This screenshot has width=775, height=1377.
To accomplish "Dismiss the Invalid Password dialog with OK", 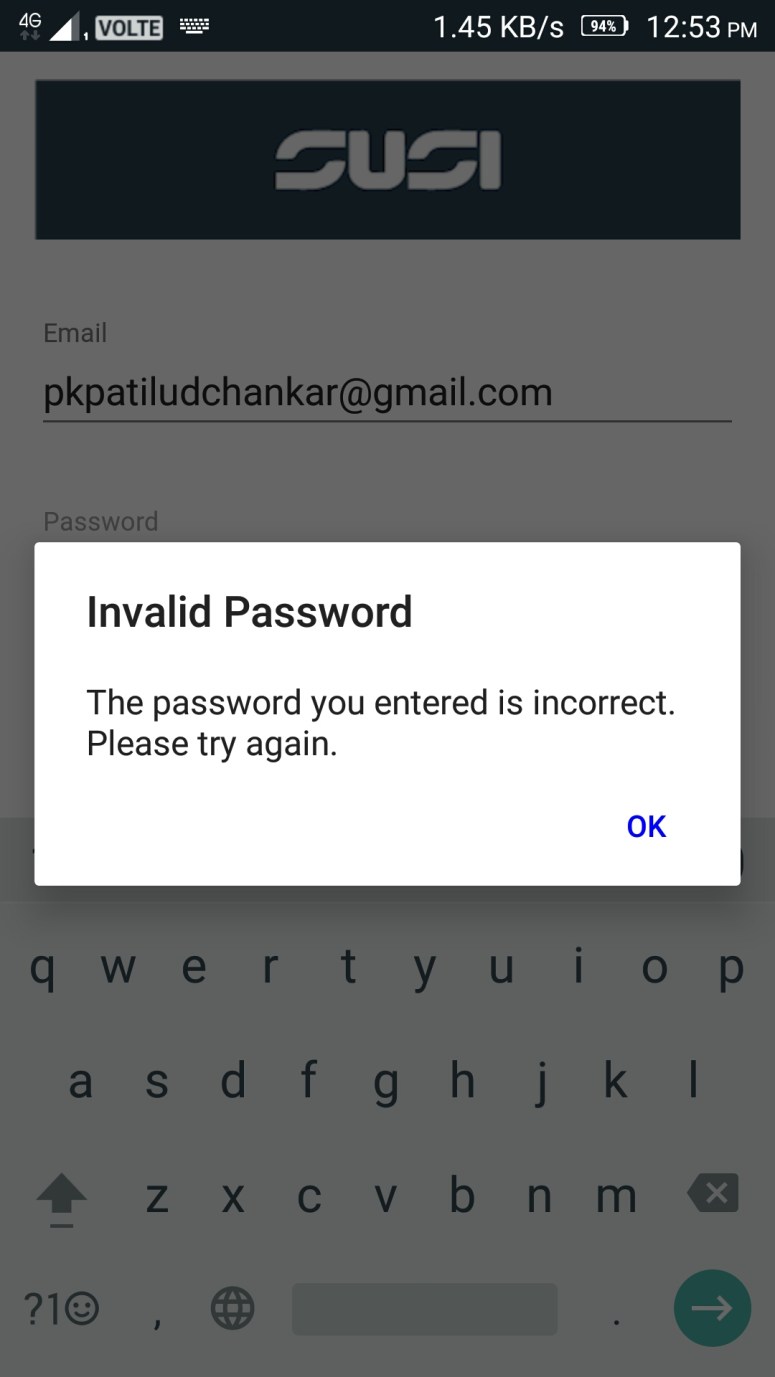I will pyautogui.click(x=646, y=826).
